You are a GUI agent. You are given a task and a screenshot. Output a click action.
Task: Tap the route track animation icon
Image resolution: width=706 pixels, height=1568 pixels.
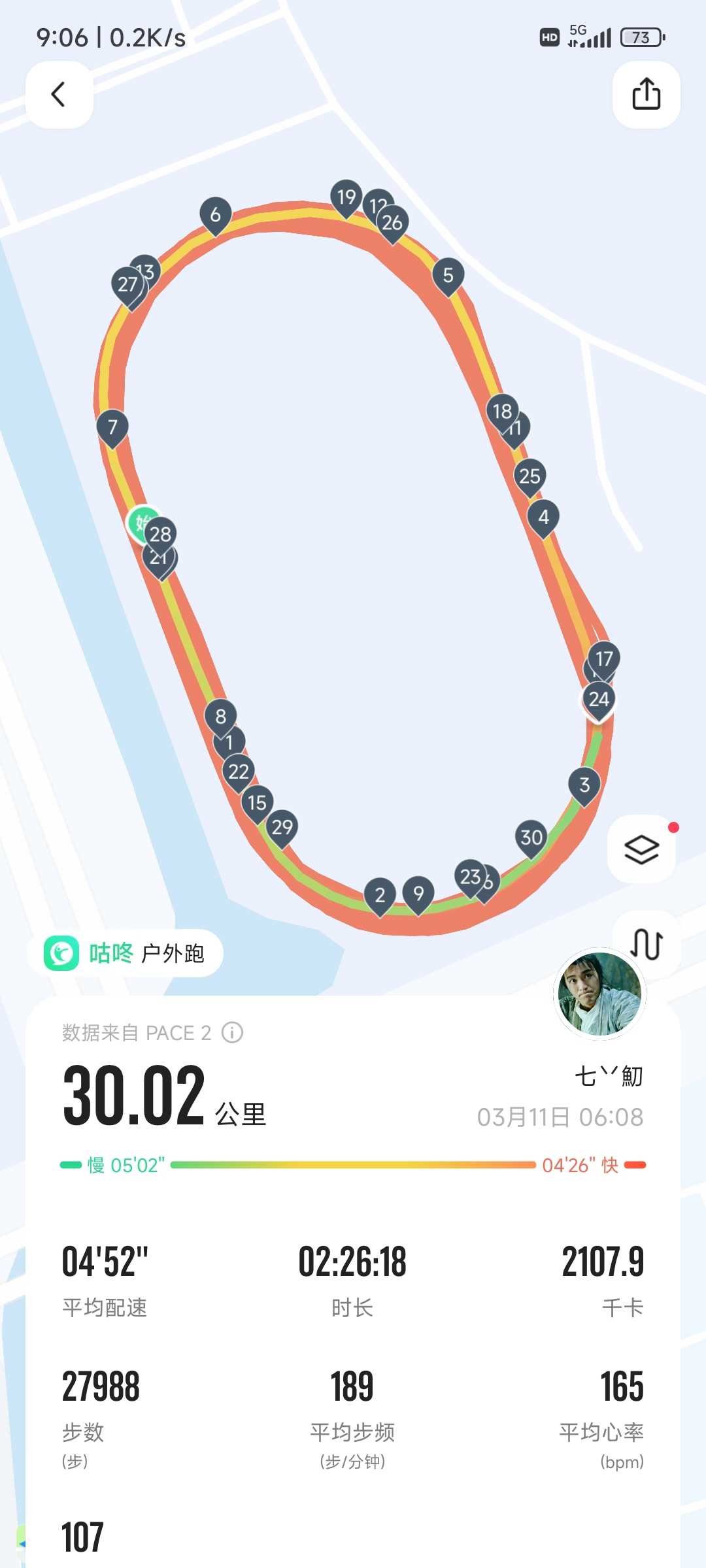[x=647, y=944]
